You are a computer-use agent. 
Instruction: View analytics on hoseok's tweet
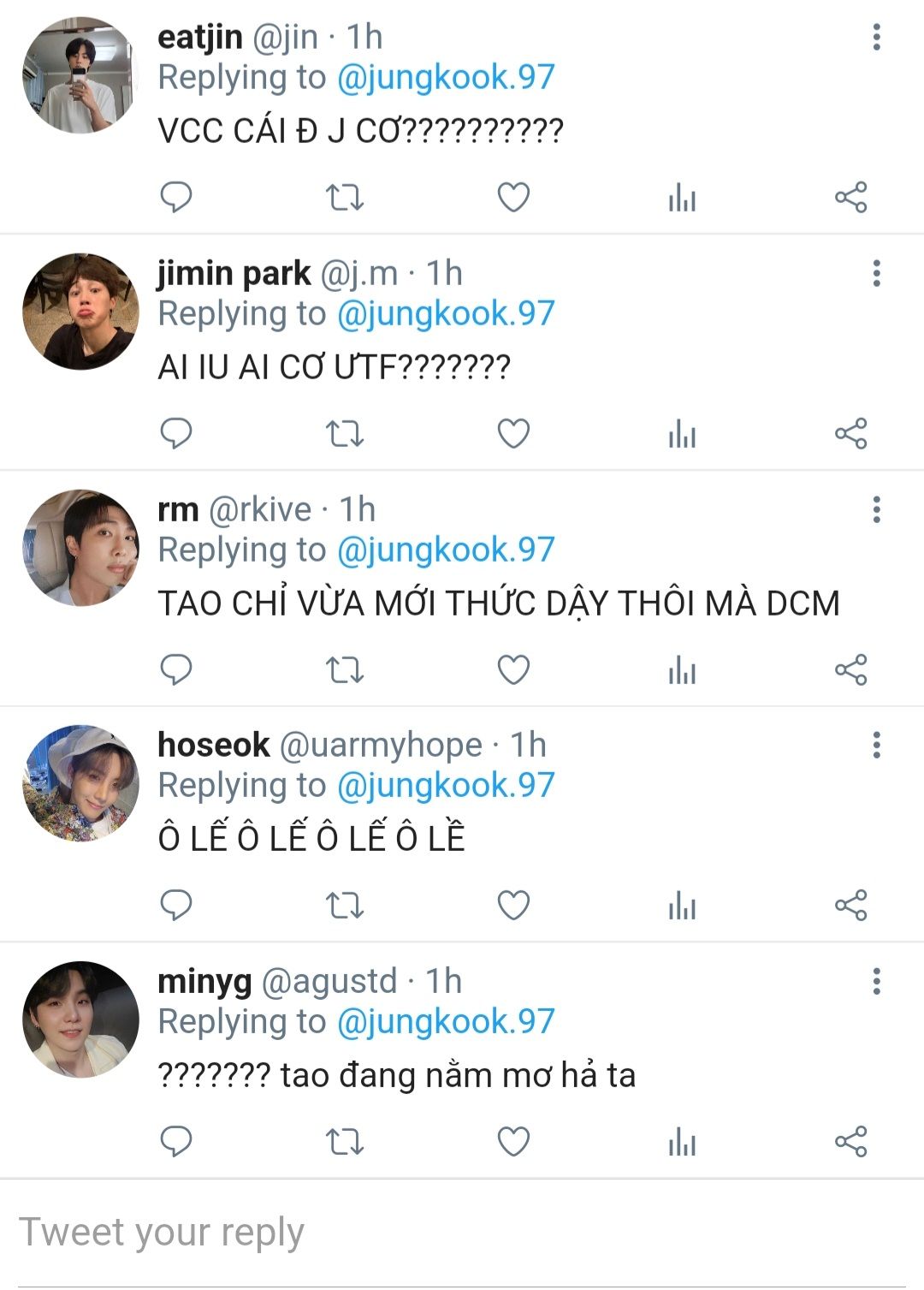[682, 906]
